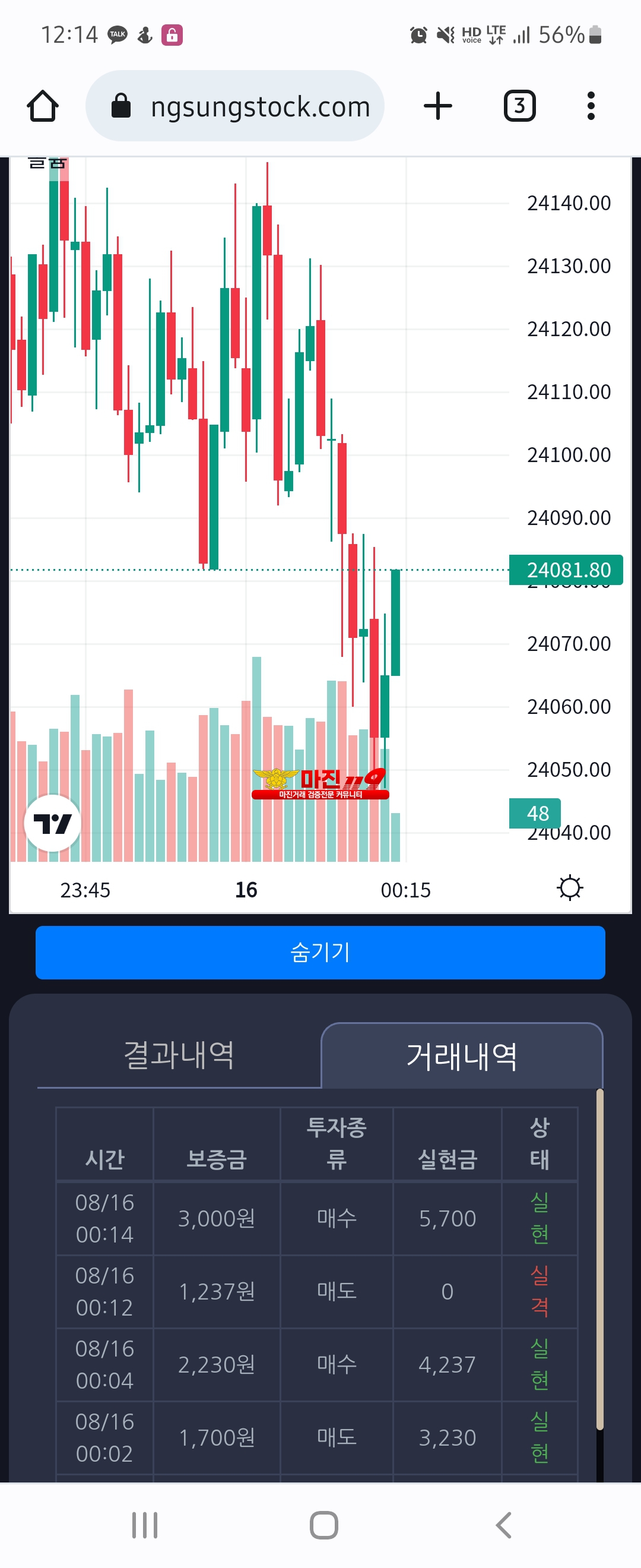
Task: Tap the 숨기기 button to hide chart
Action: click(x=320, y=952)
